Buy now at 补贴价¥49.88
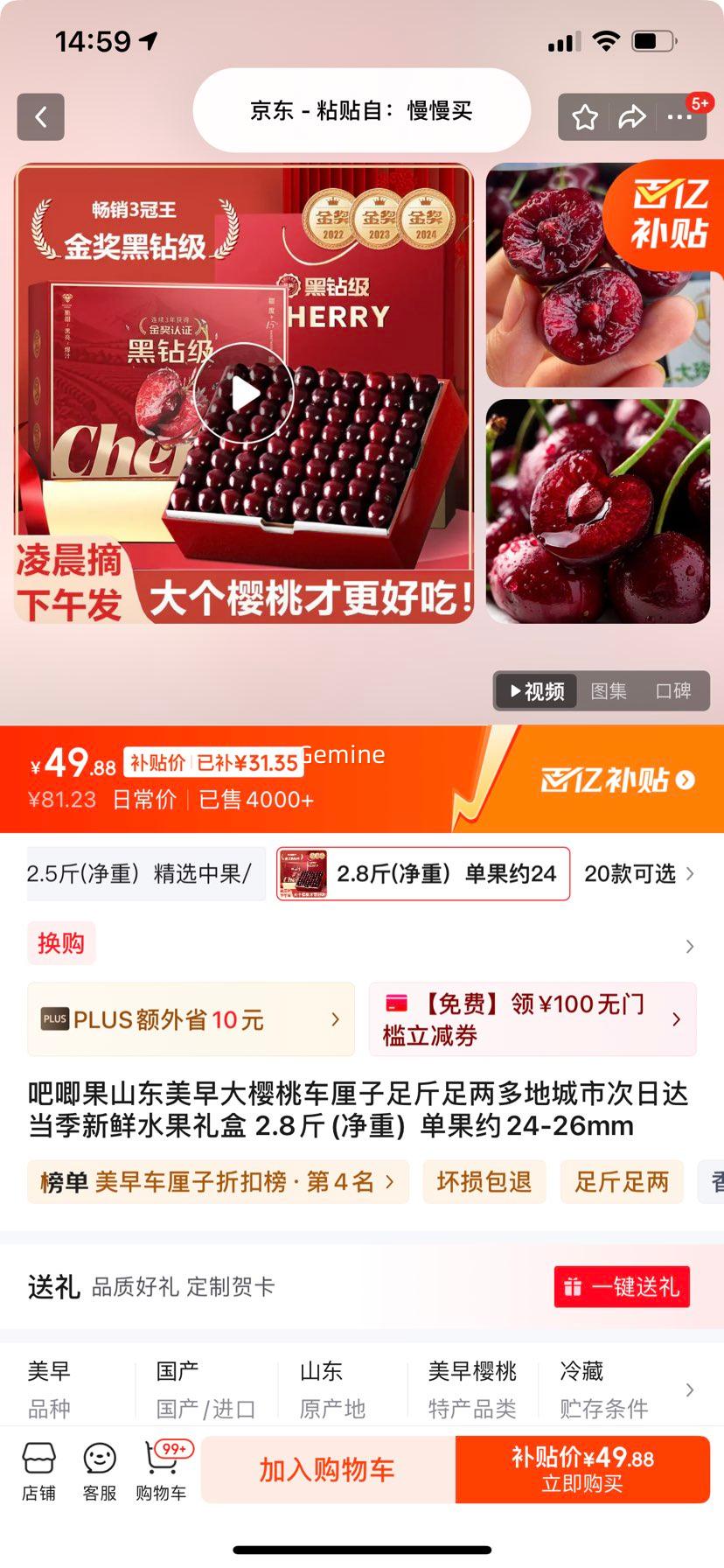The height and width of the screenshot is (1568, 724). pos(582,1469)
